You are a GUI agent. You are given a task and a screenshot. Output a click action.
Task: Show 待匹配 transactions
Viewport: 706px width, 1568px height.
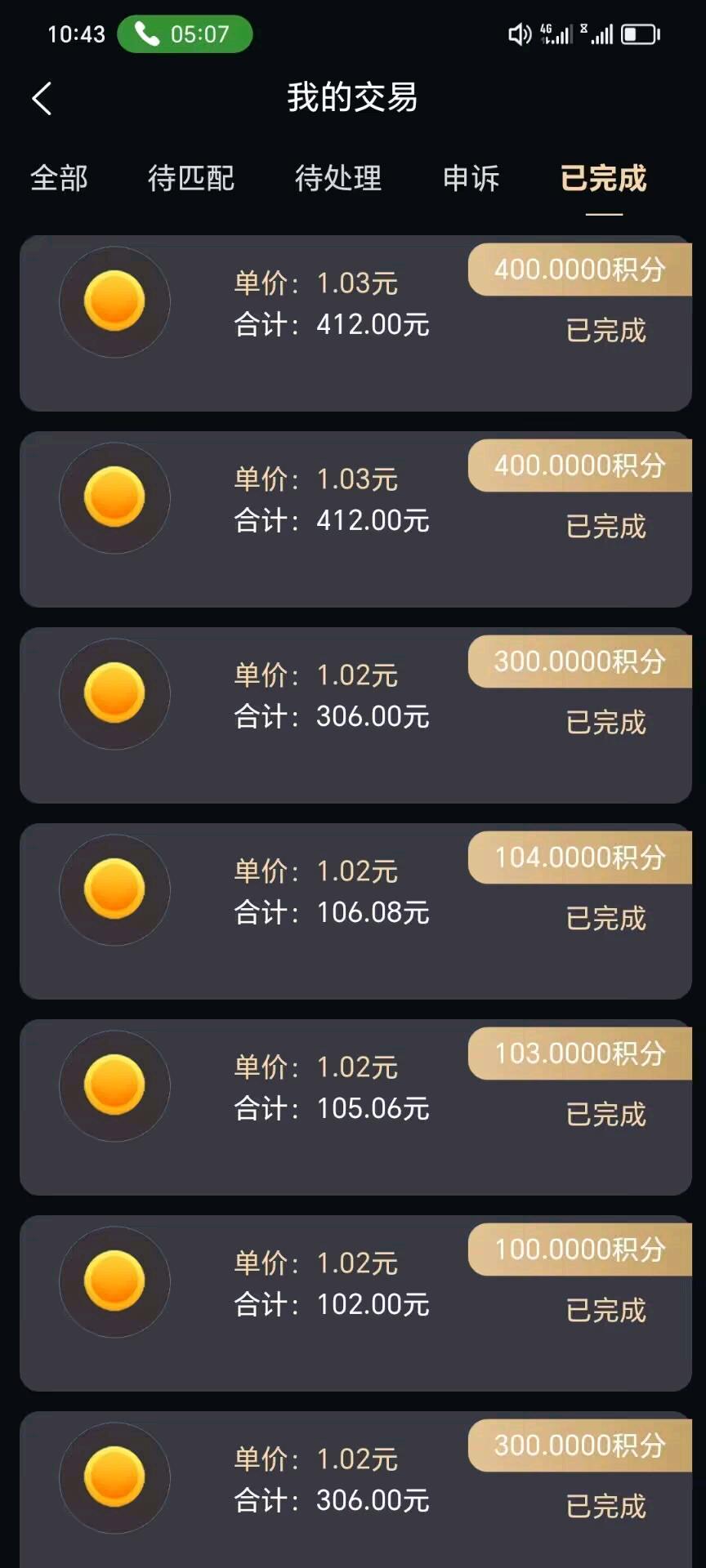[191, 178]
